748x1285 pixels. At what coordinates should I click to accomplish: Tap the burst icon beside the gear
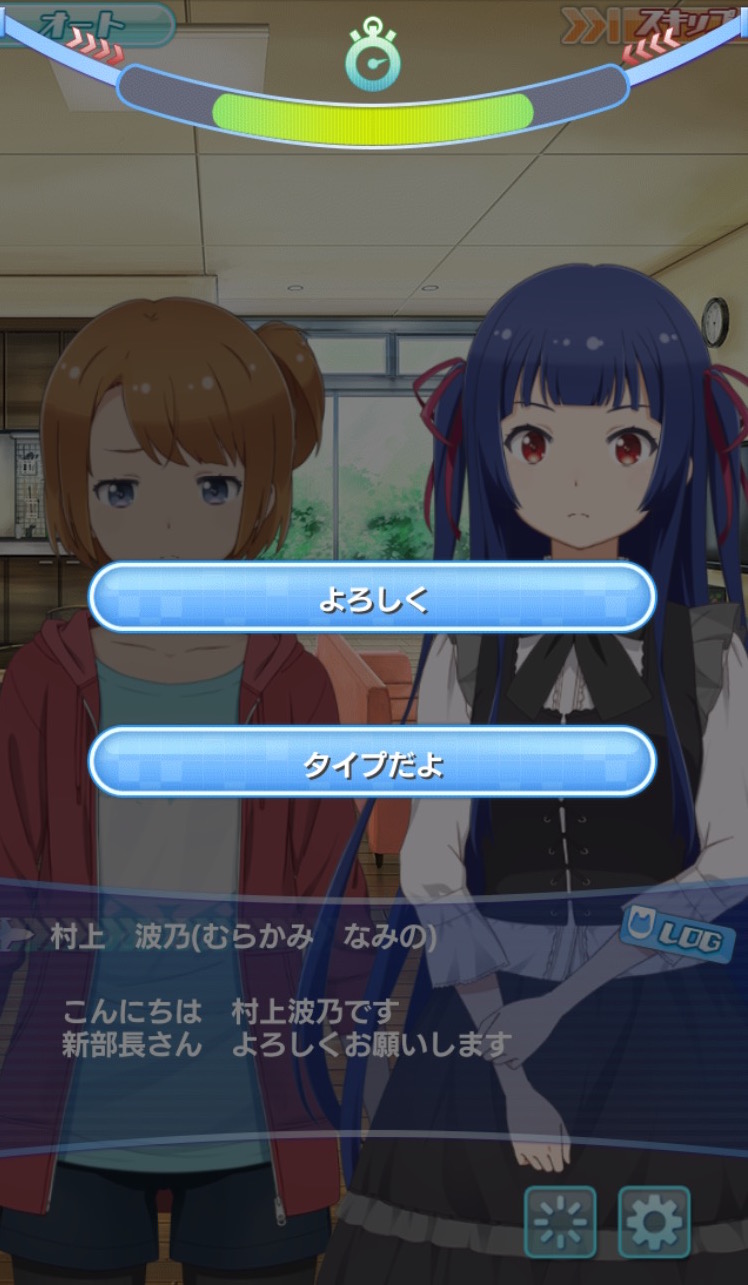pyautogui.click(x=560, y=1221)
